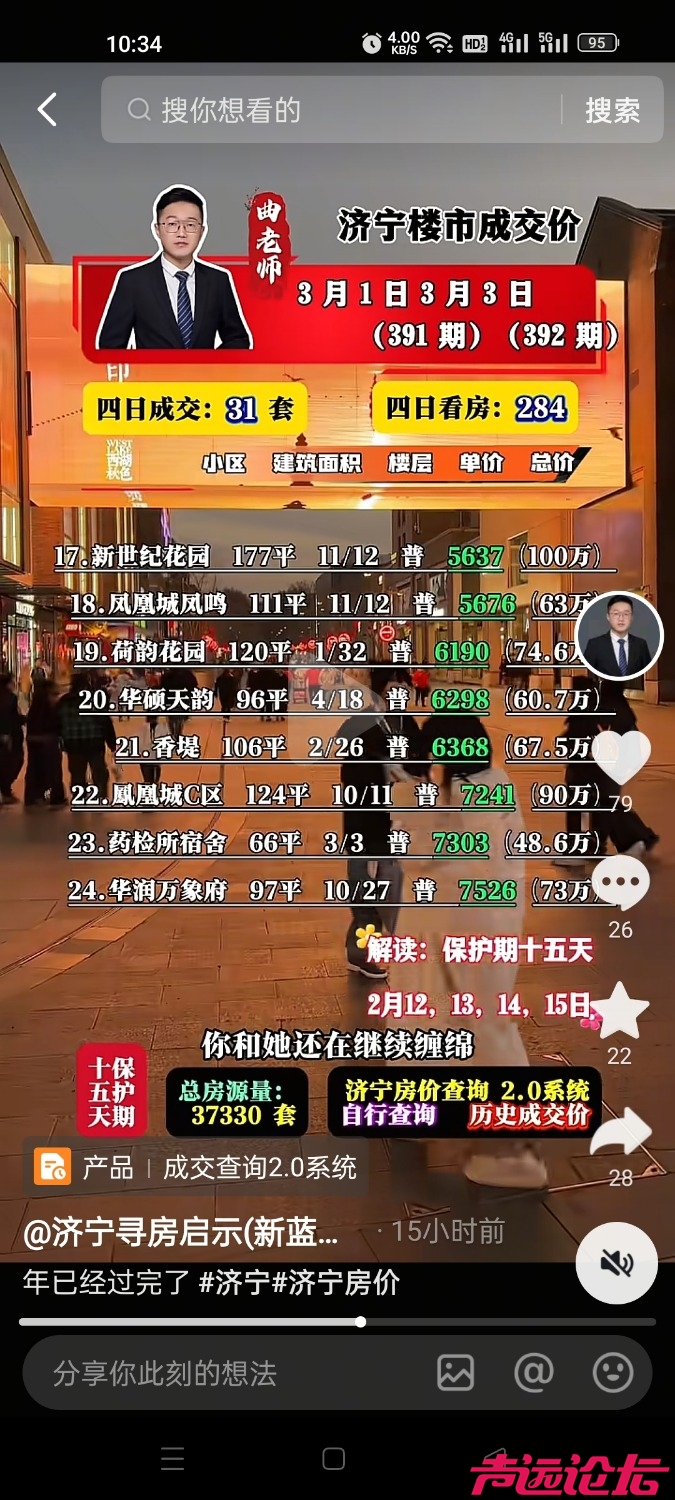Screen dimensions: 675x1500
Task: Open the comments bubble
Action: [620, 885]
